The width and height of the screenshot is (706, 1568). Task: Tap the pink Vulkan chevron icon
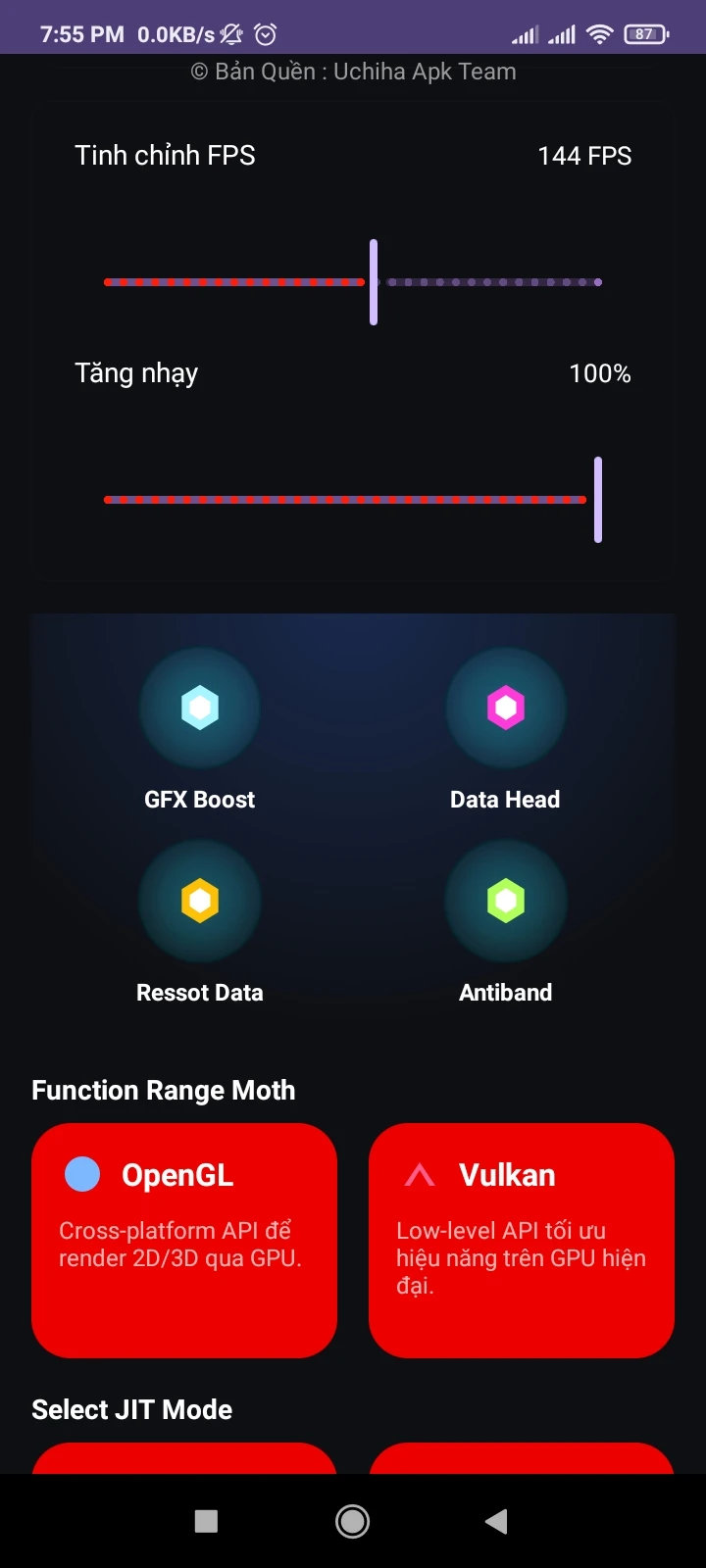click(x=418, y=1173)
